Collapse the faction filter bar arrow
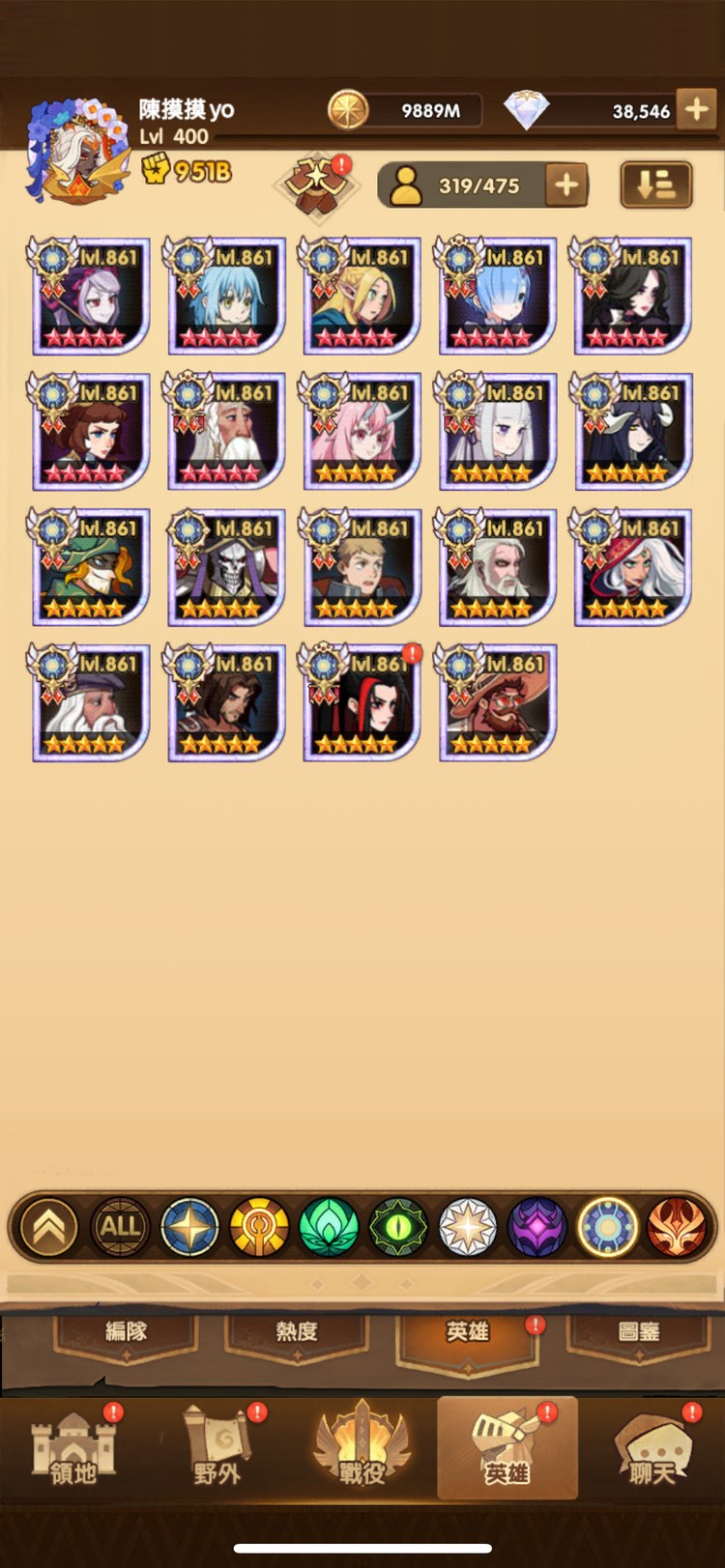 coord(49,1226)
